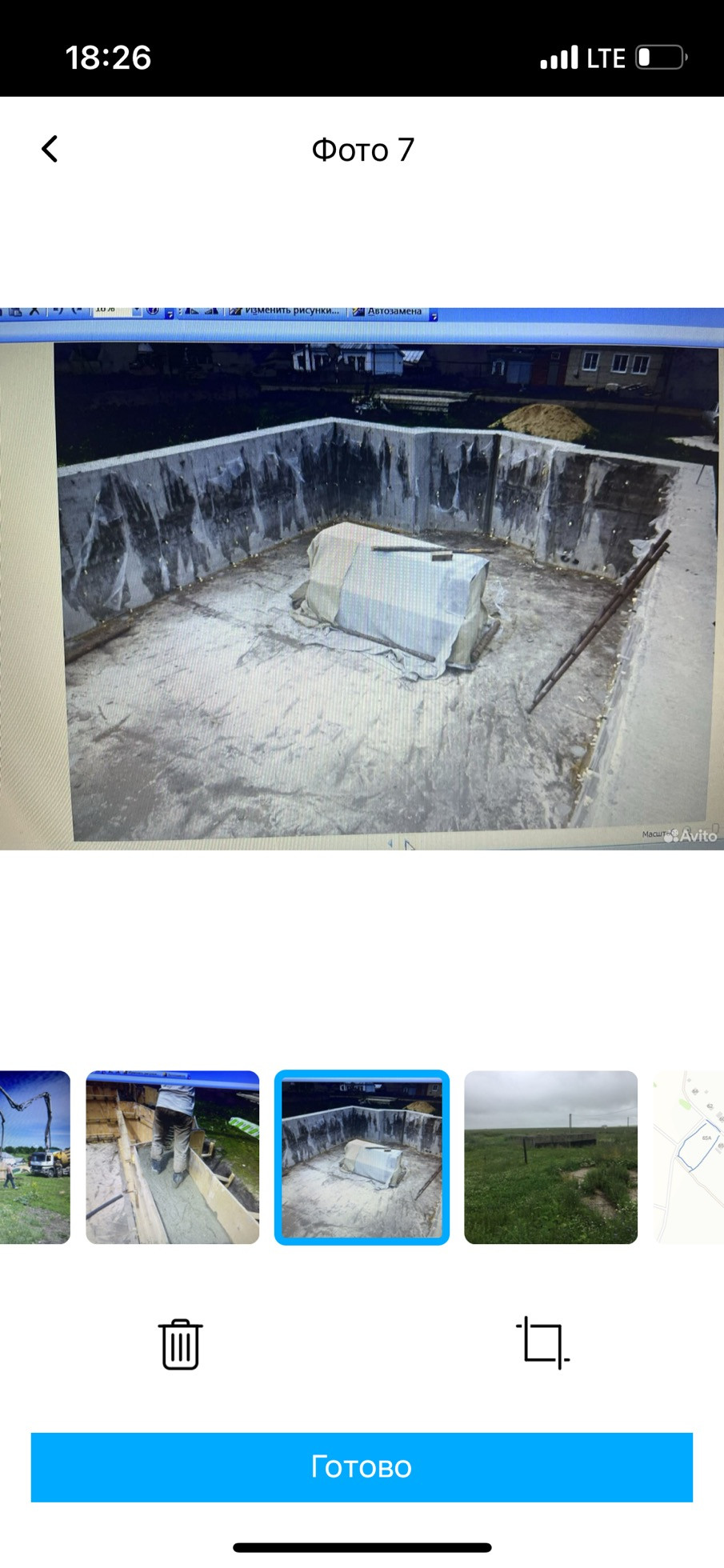Tap the highlighted foundation thumbnail
This screenshot has width=724, height=1568.
(362, 1157)
